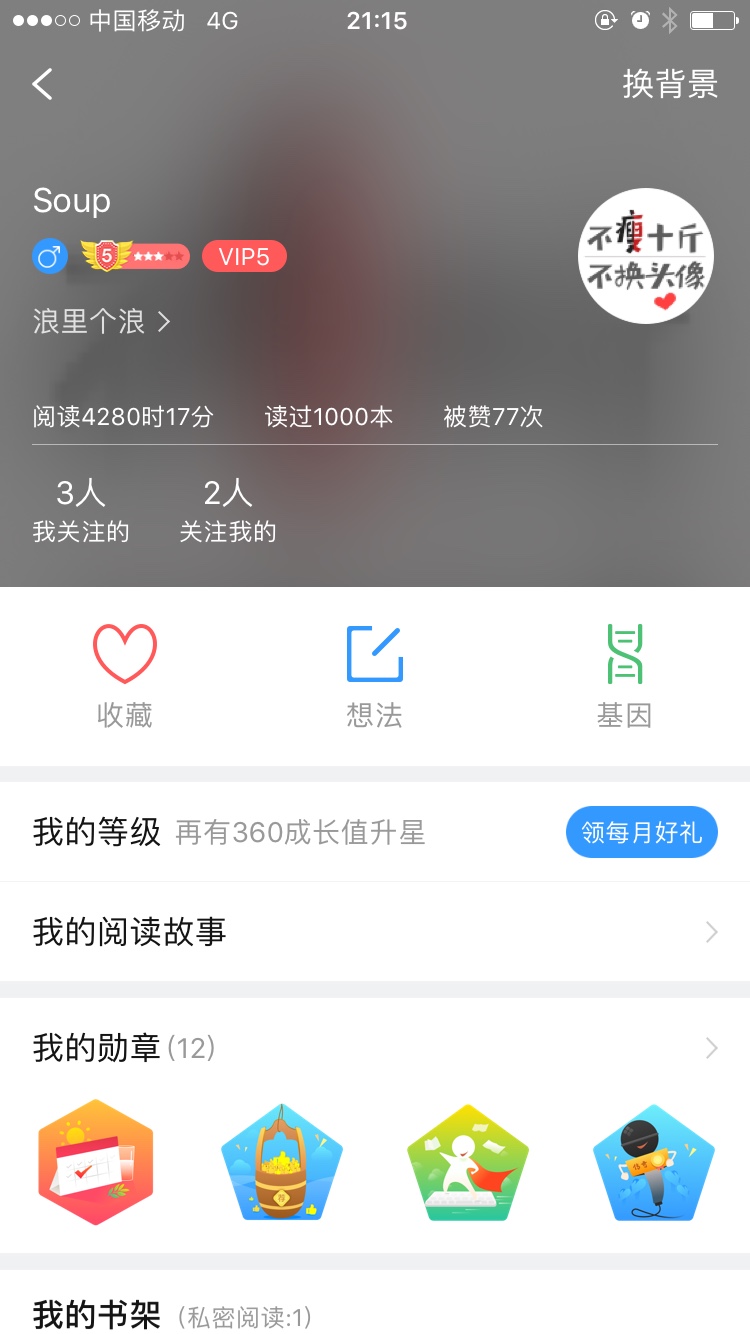Go back using the top-left arrow
This screenshot has width=750, height=1334.
pyautogui.click(x=42, y=84)
